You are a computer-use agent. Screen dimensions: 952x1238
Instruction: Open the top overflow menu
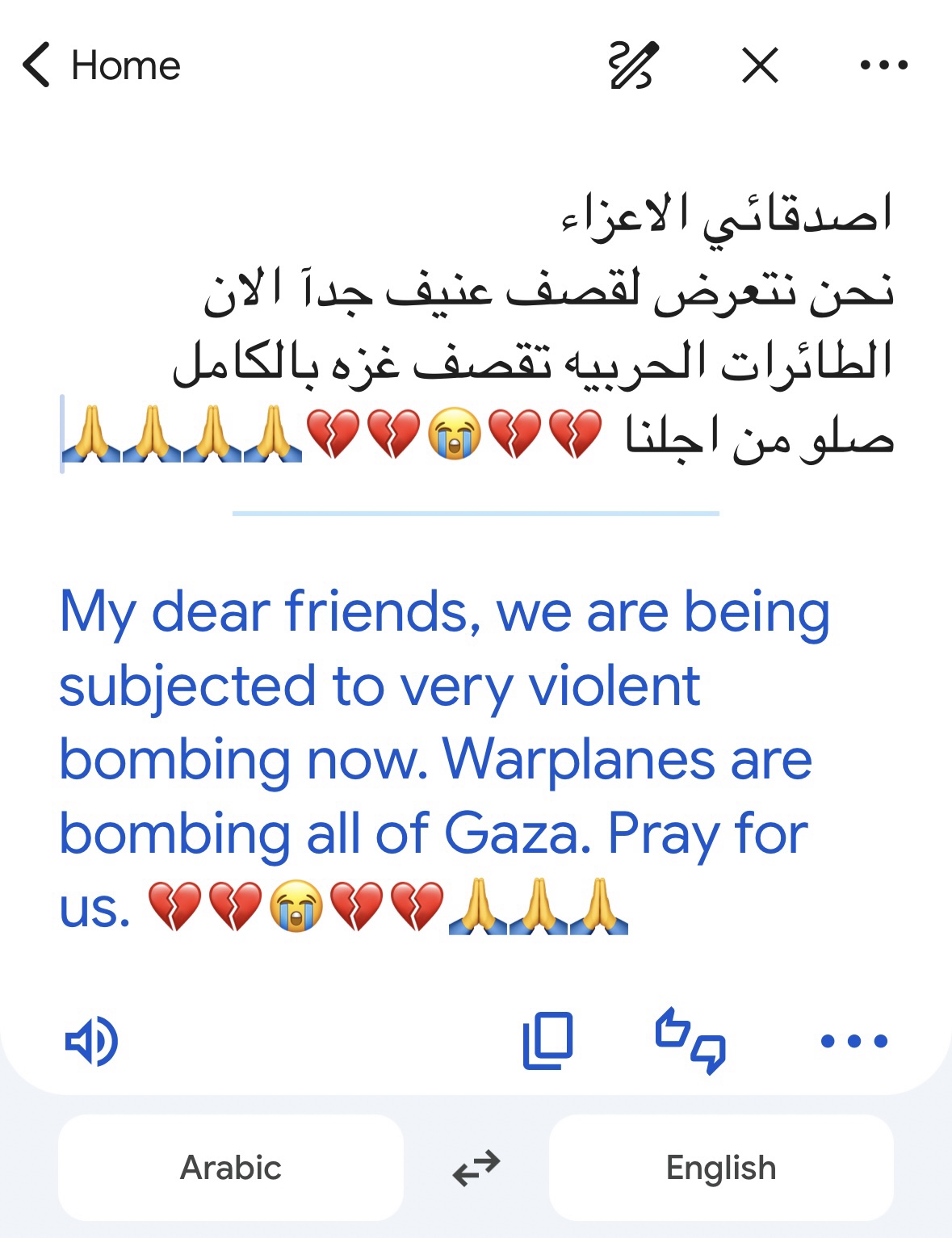coord(883,65)
